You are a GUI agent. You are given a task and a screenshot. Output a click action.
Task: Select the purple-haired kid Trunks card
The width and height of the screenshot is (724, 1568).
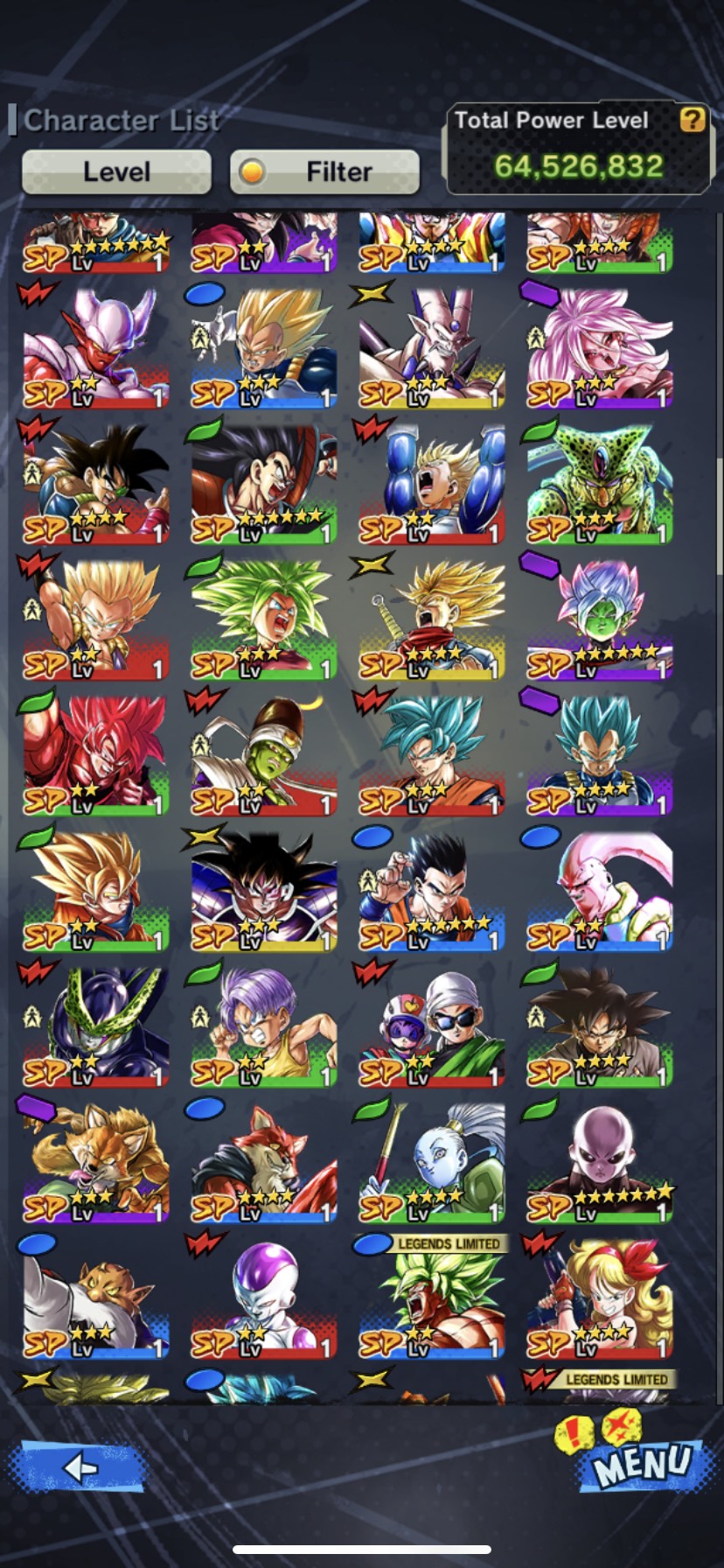263,1026
